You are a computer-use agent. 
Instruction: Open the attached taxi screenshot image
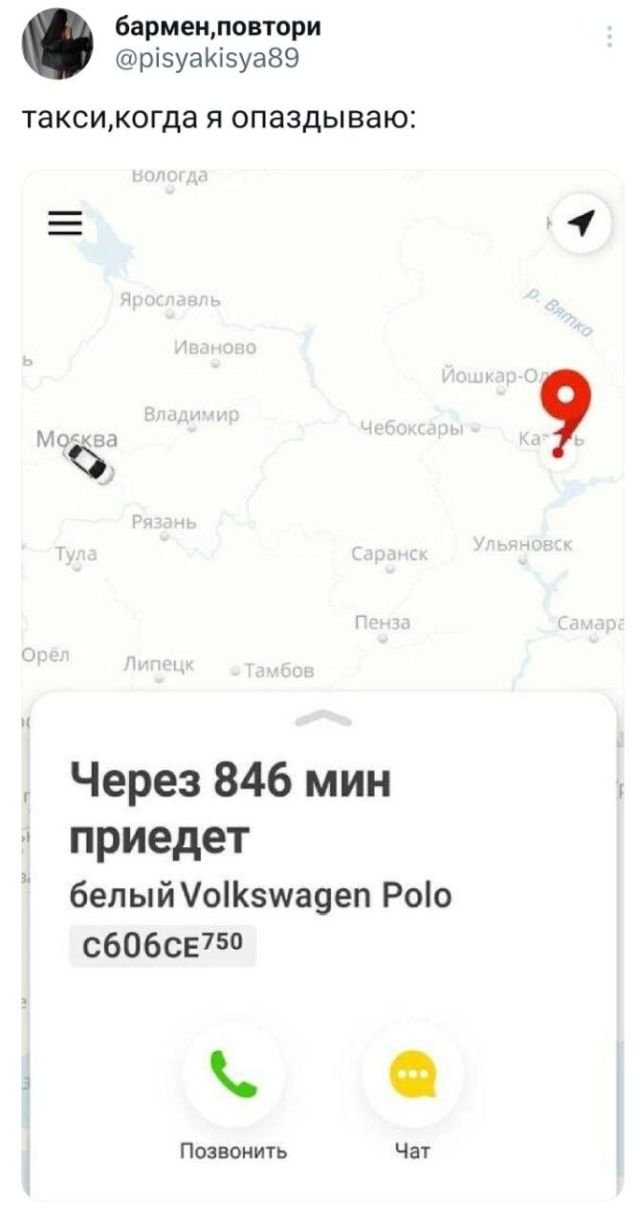322,684
